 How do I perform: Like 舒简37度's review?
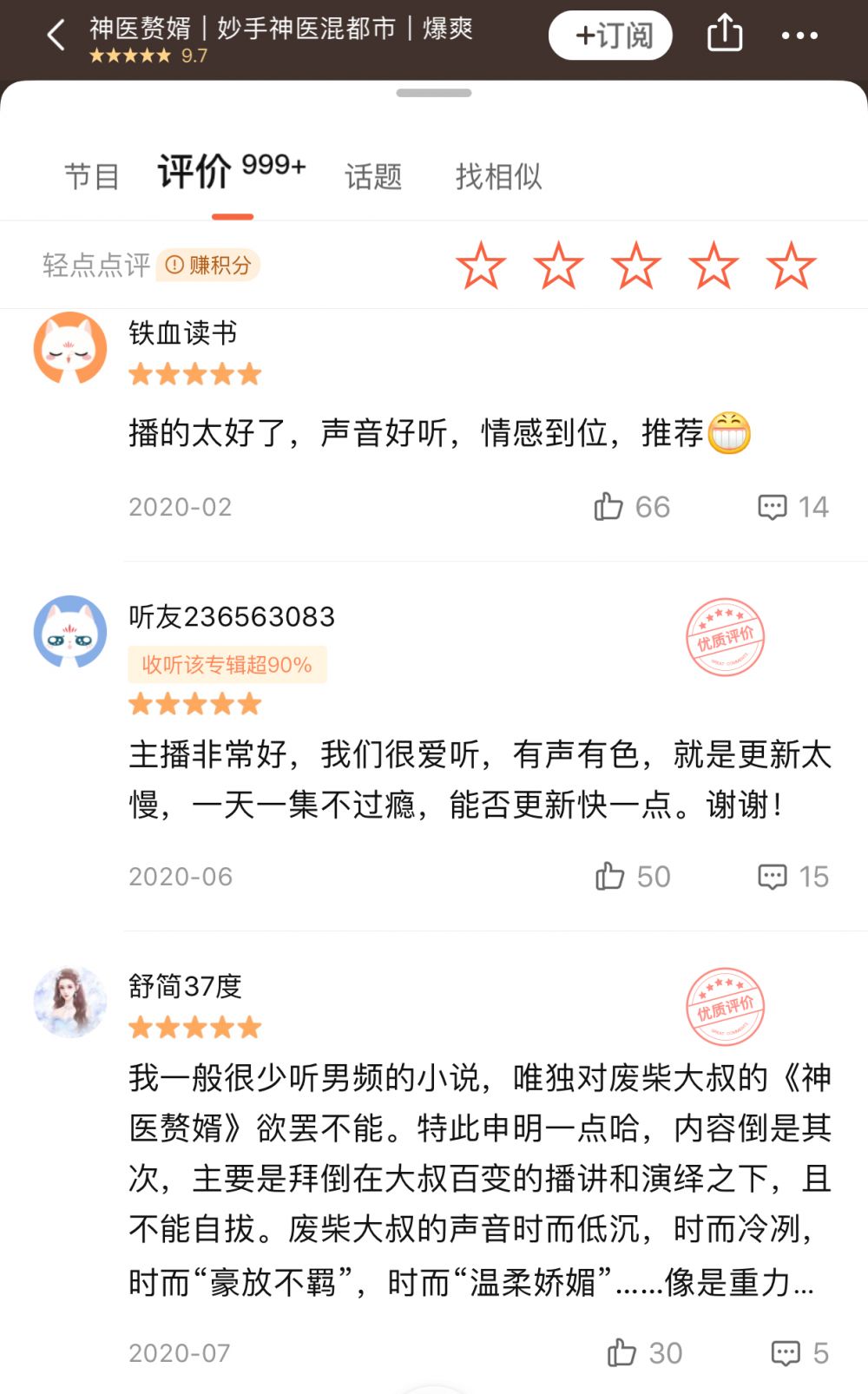tap(622, 1352)
